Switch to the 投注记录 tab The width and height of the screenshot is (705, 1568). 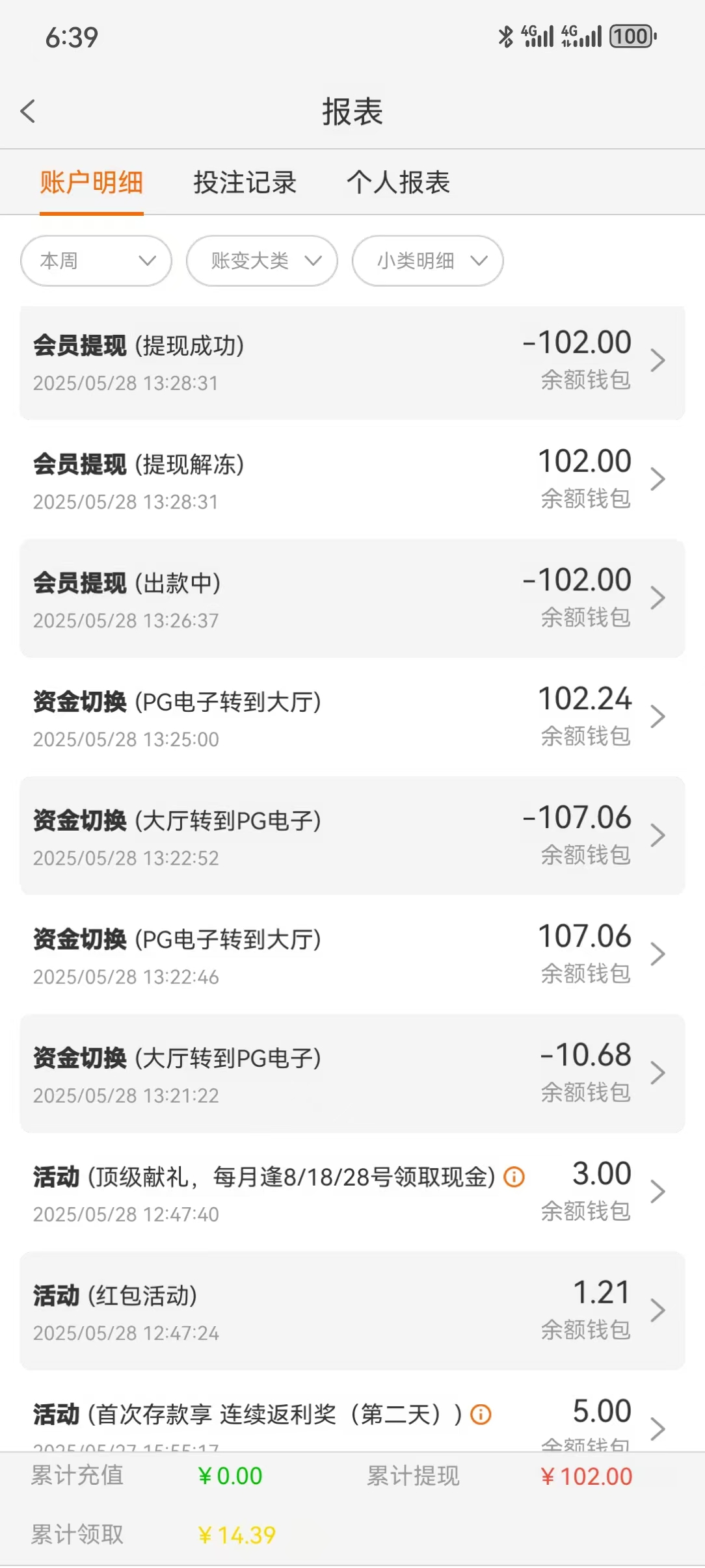245,182
